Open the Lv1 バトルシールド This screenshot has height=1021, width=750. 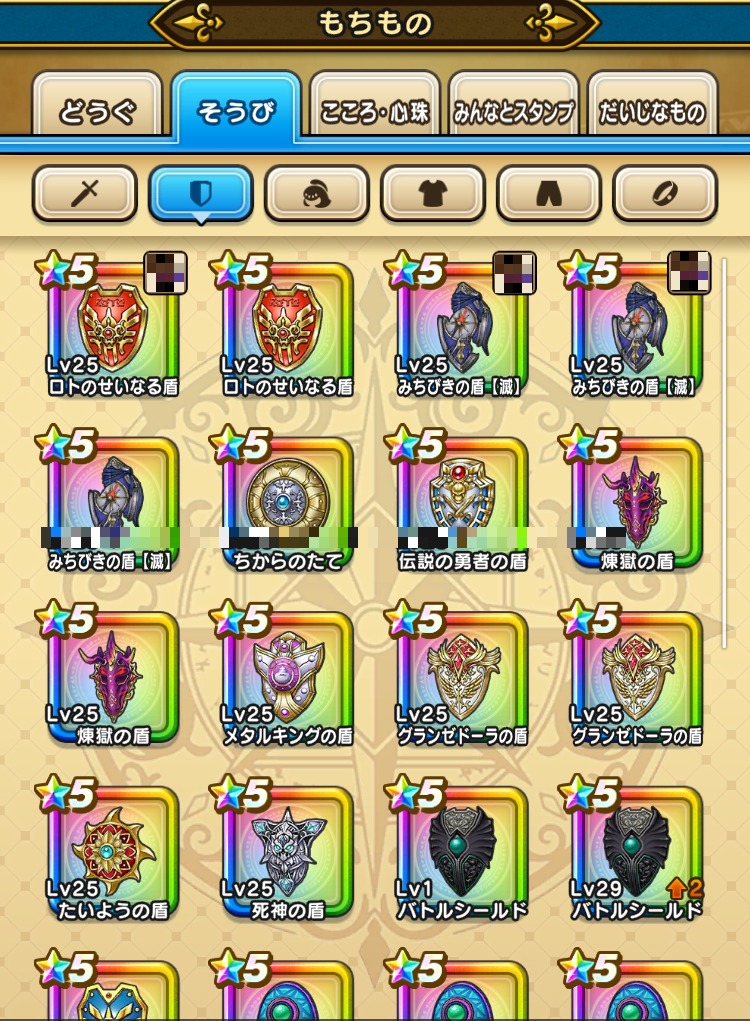pyautogui.click(x=462, y=852)
